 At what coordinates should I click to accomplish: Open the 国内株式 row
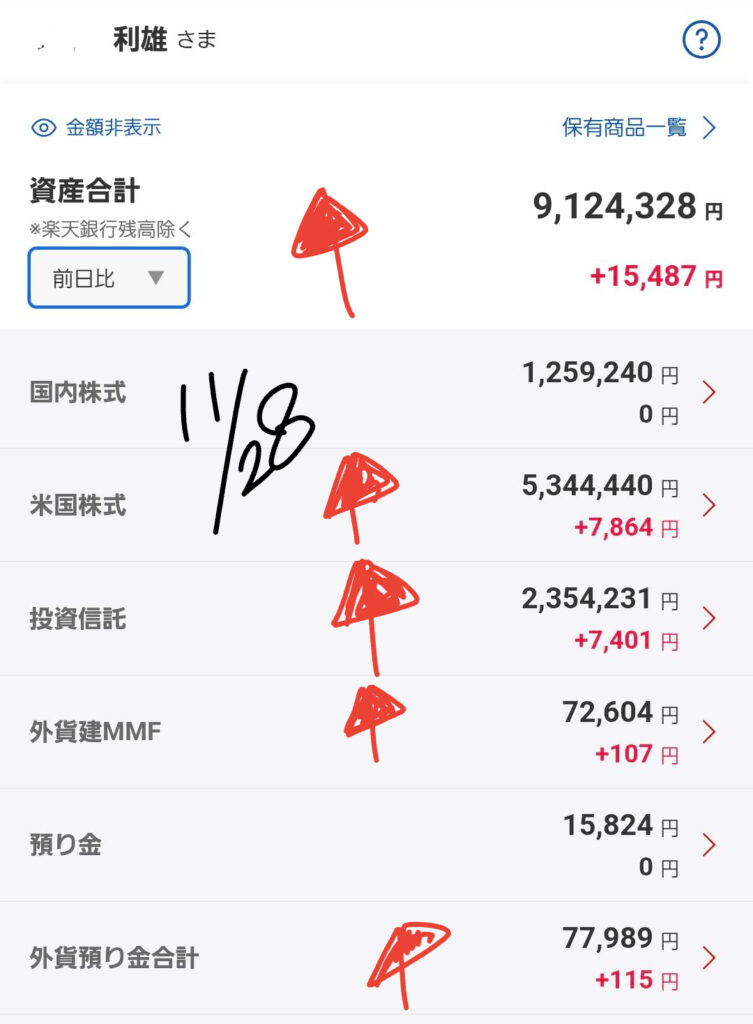pos(376,392)
